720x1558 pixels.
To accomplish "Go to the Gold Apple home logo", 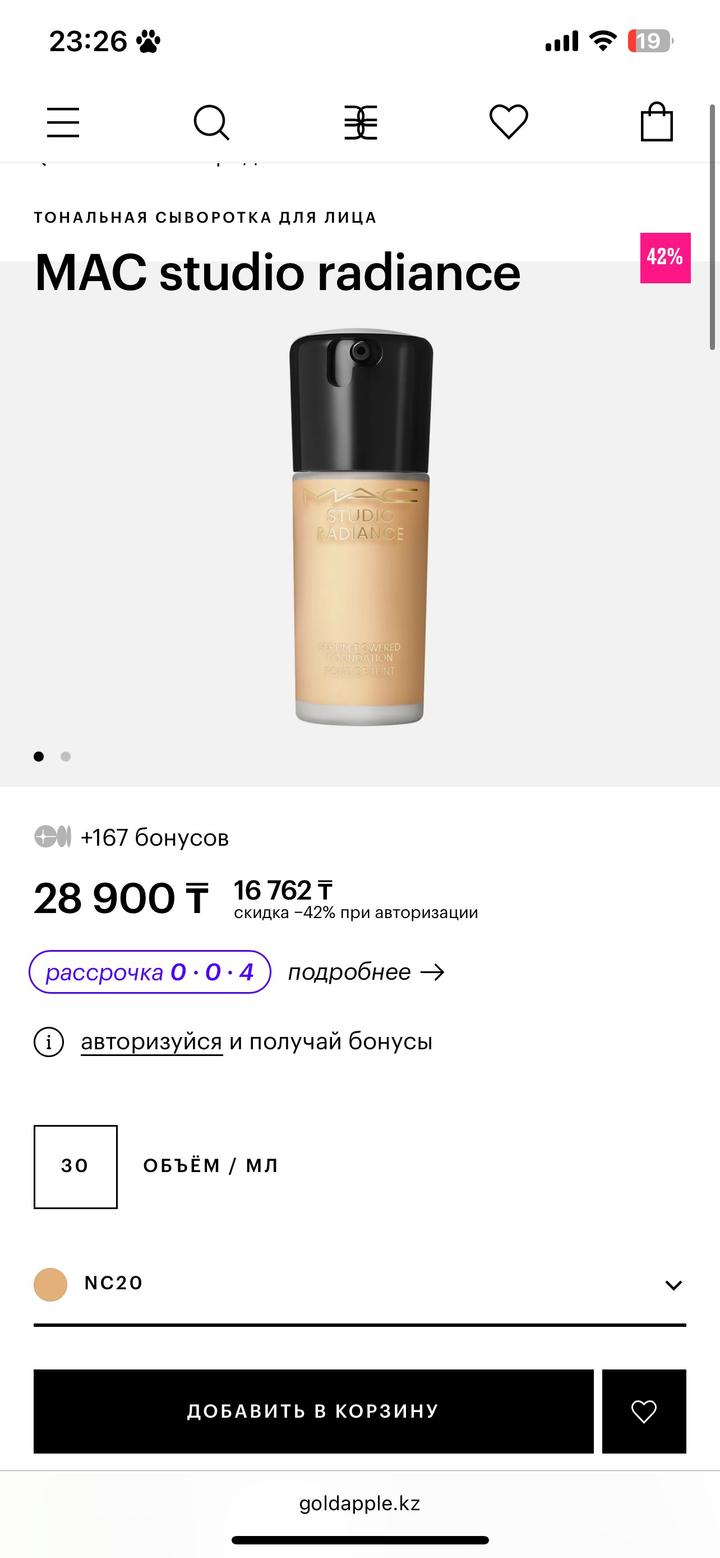I will coord(360,123).
